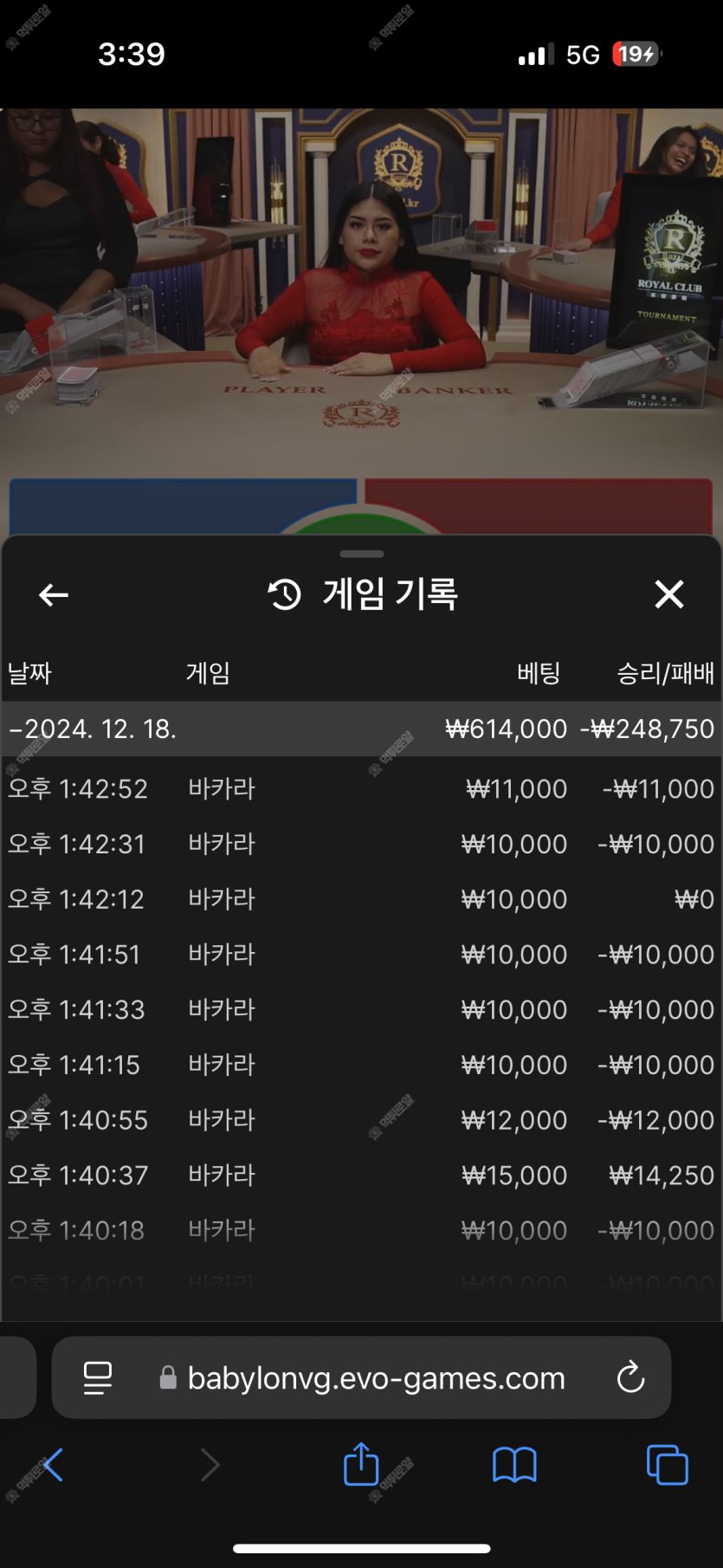
Task: Go back in Safari browser
Action: [54, 1465]
